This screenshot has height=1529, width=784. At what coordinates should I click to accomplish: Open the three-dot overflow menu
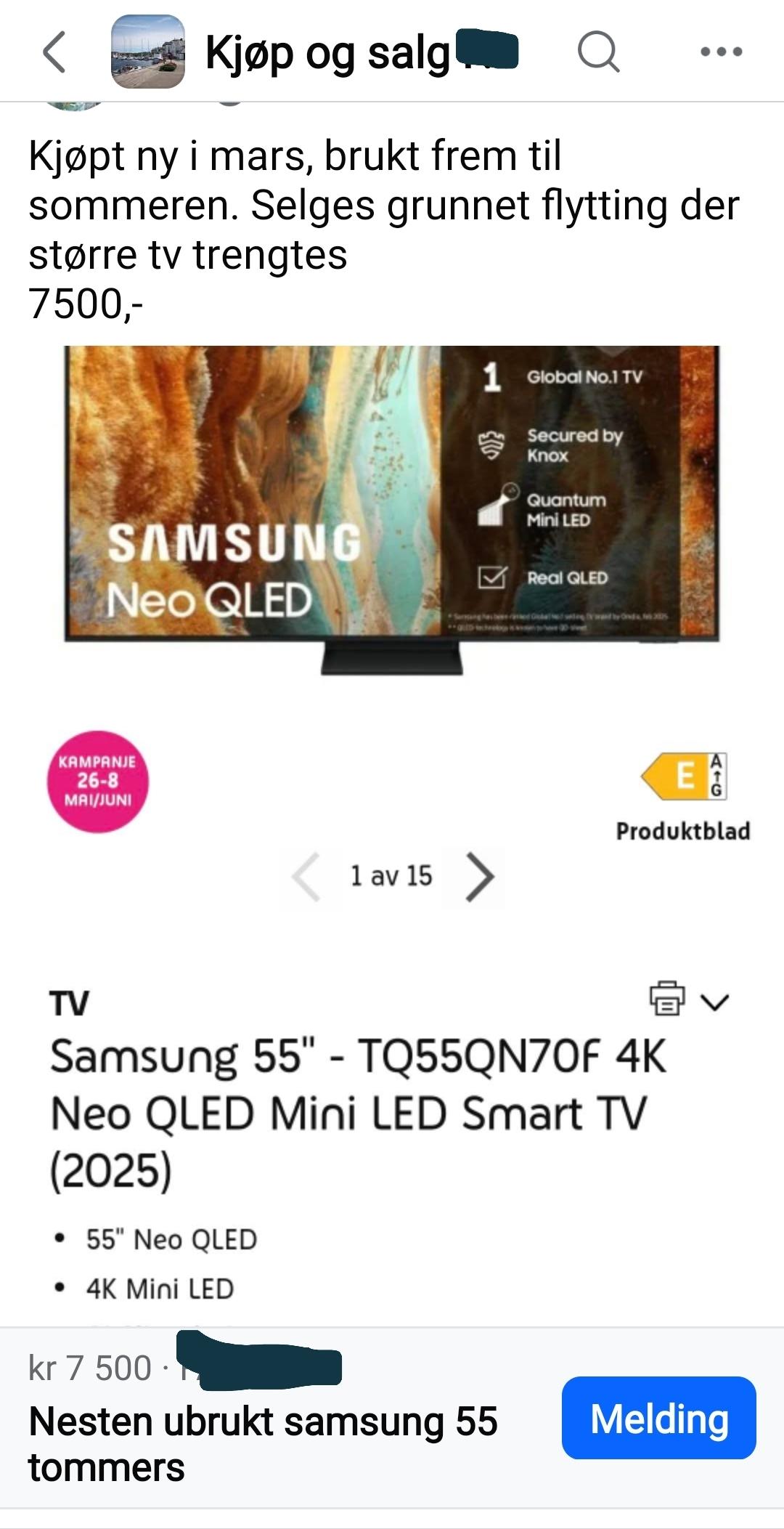(x=722, y=52)
